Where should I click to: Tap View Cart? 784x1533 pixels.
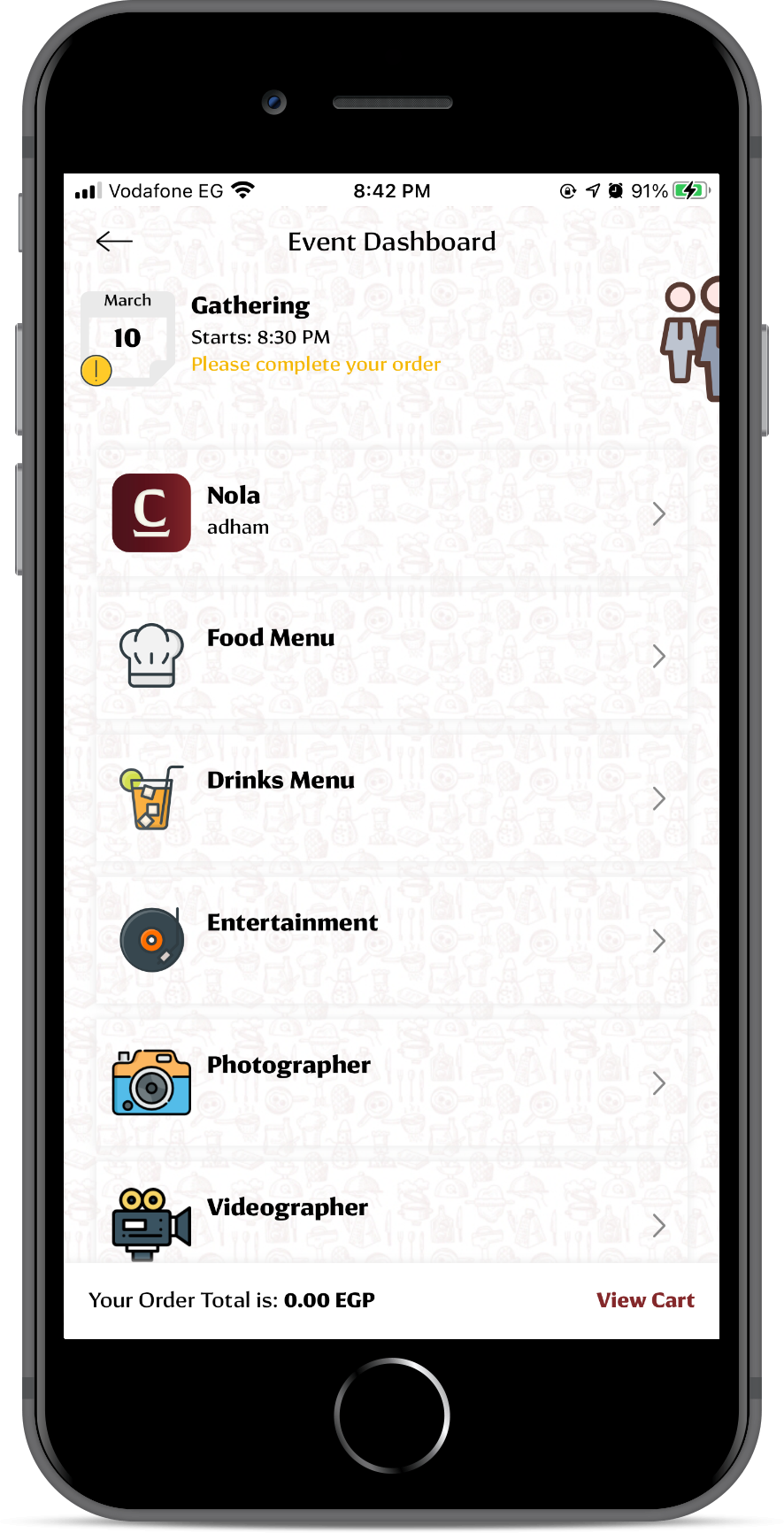click(x=645, y=1300)
